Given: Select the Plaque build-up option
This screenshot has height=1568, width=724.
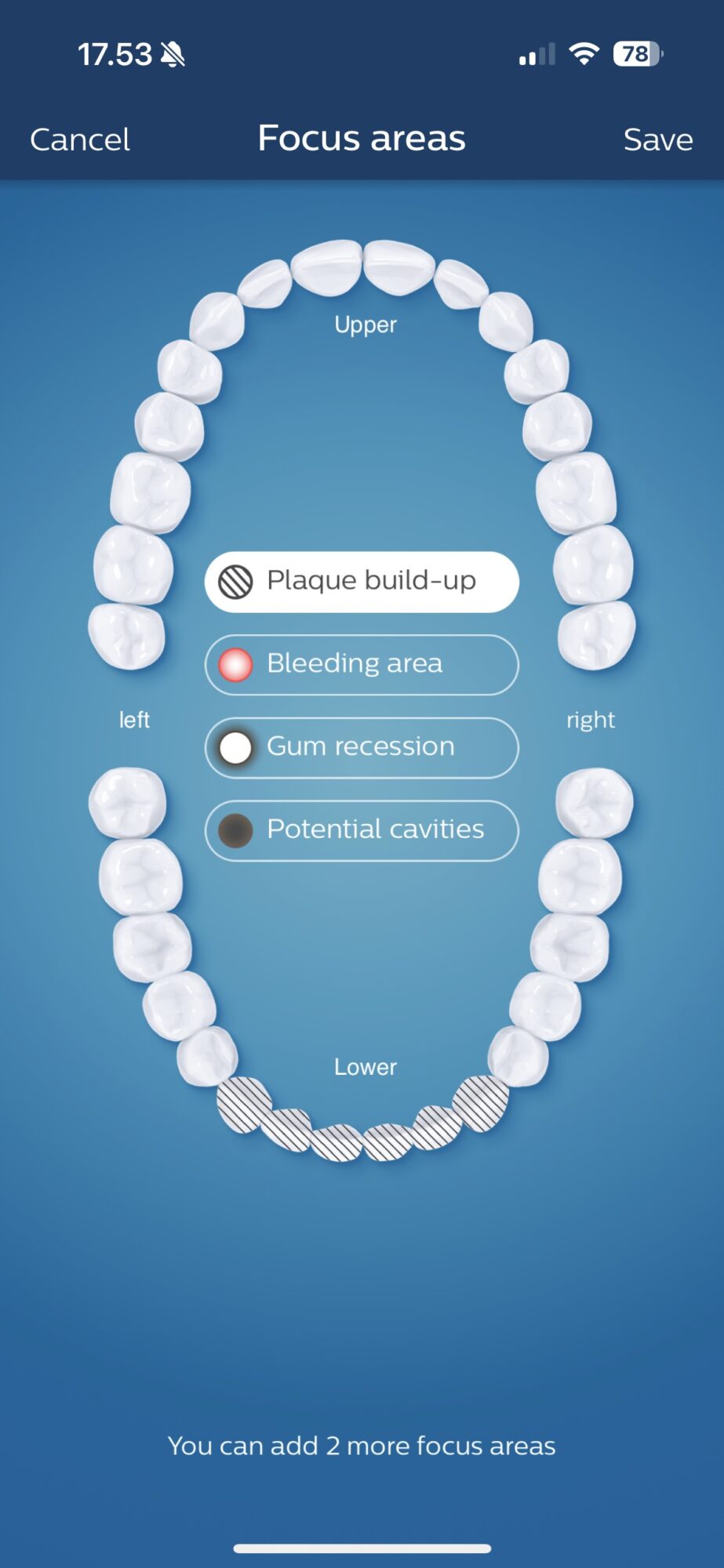Looking at the screenshot, I should click(362, 582).
